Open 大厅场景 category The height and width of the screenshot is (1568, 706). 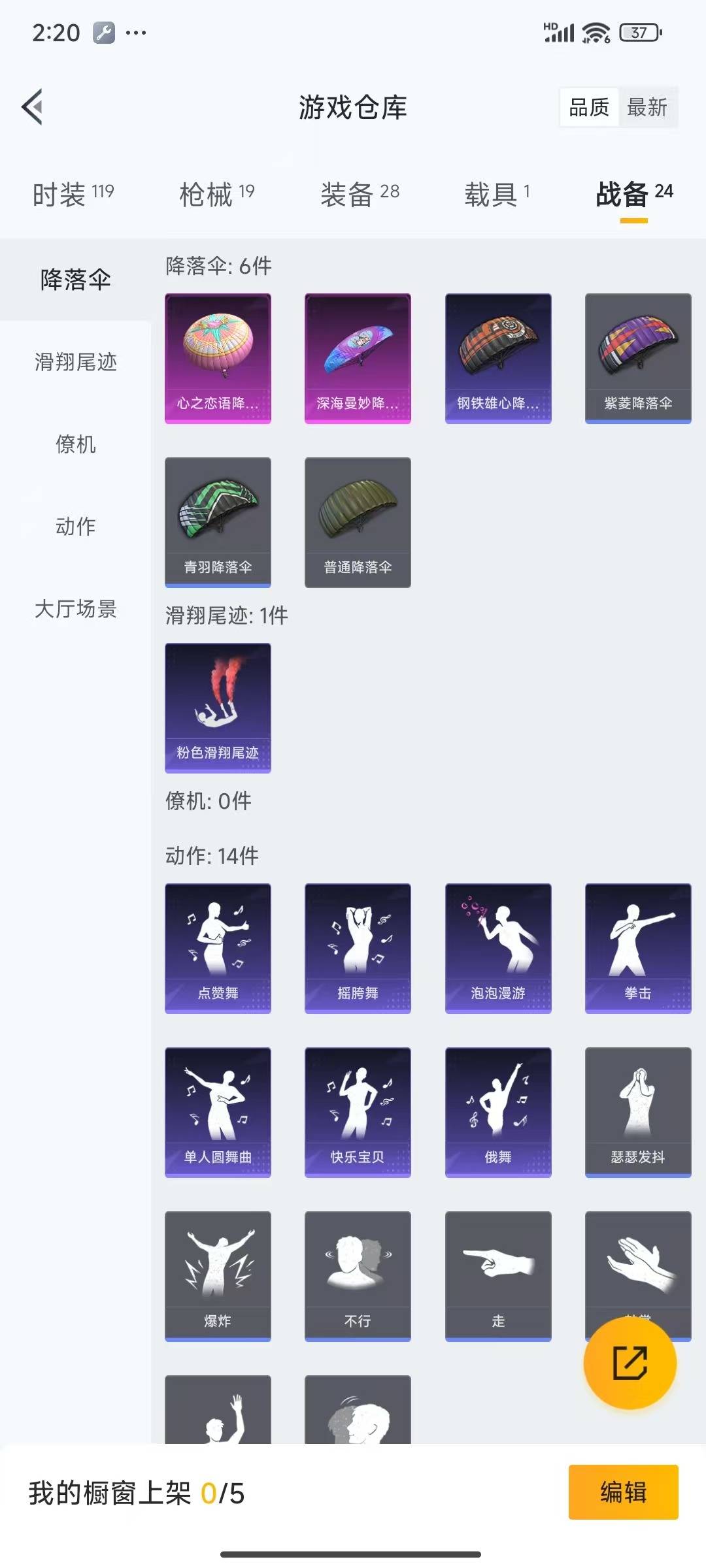click(76, 609)
